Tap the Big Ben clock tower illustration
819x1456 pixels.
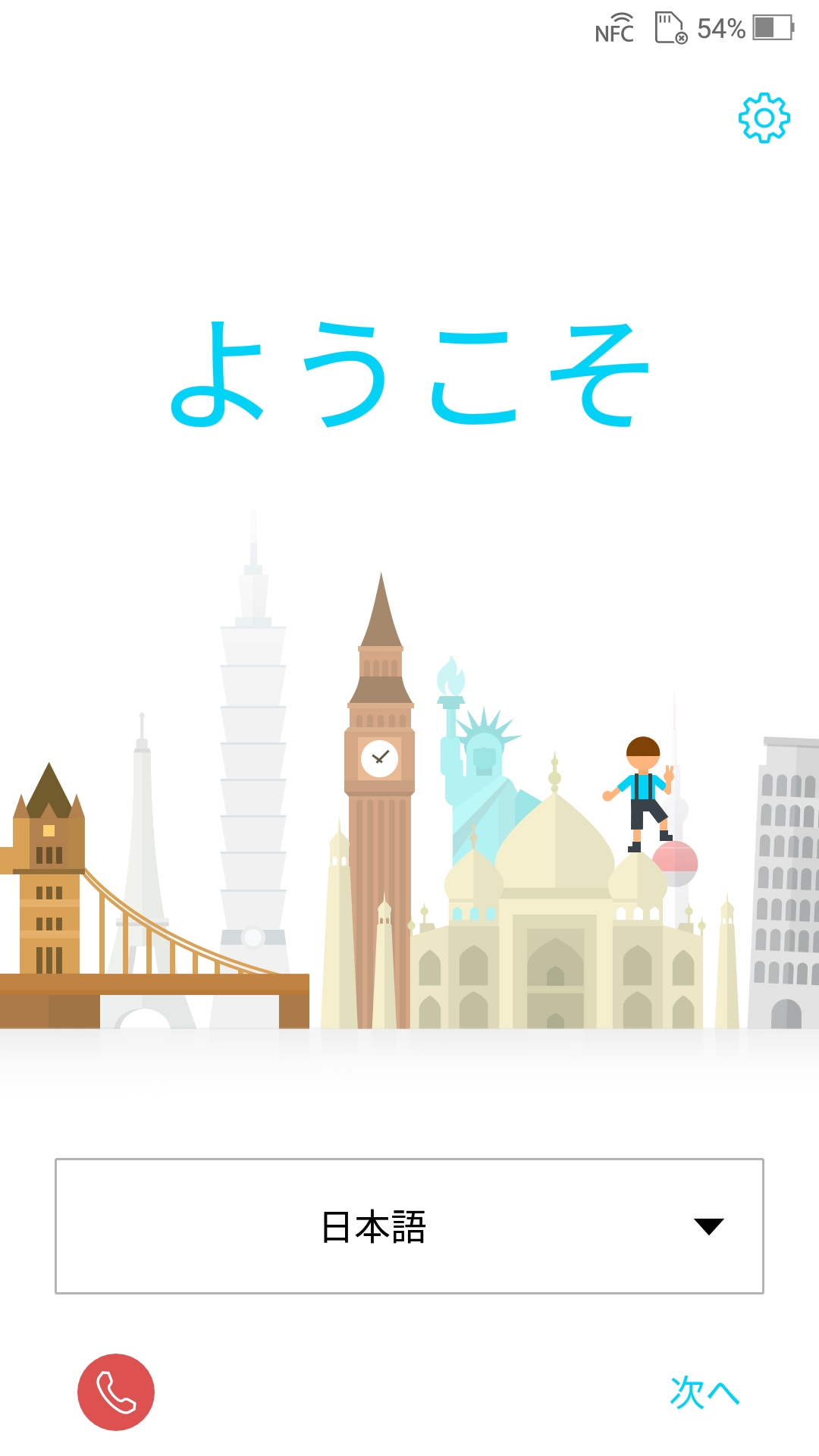tap(379, 758)
